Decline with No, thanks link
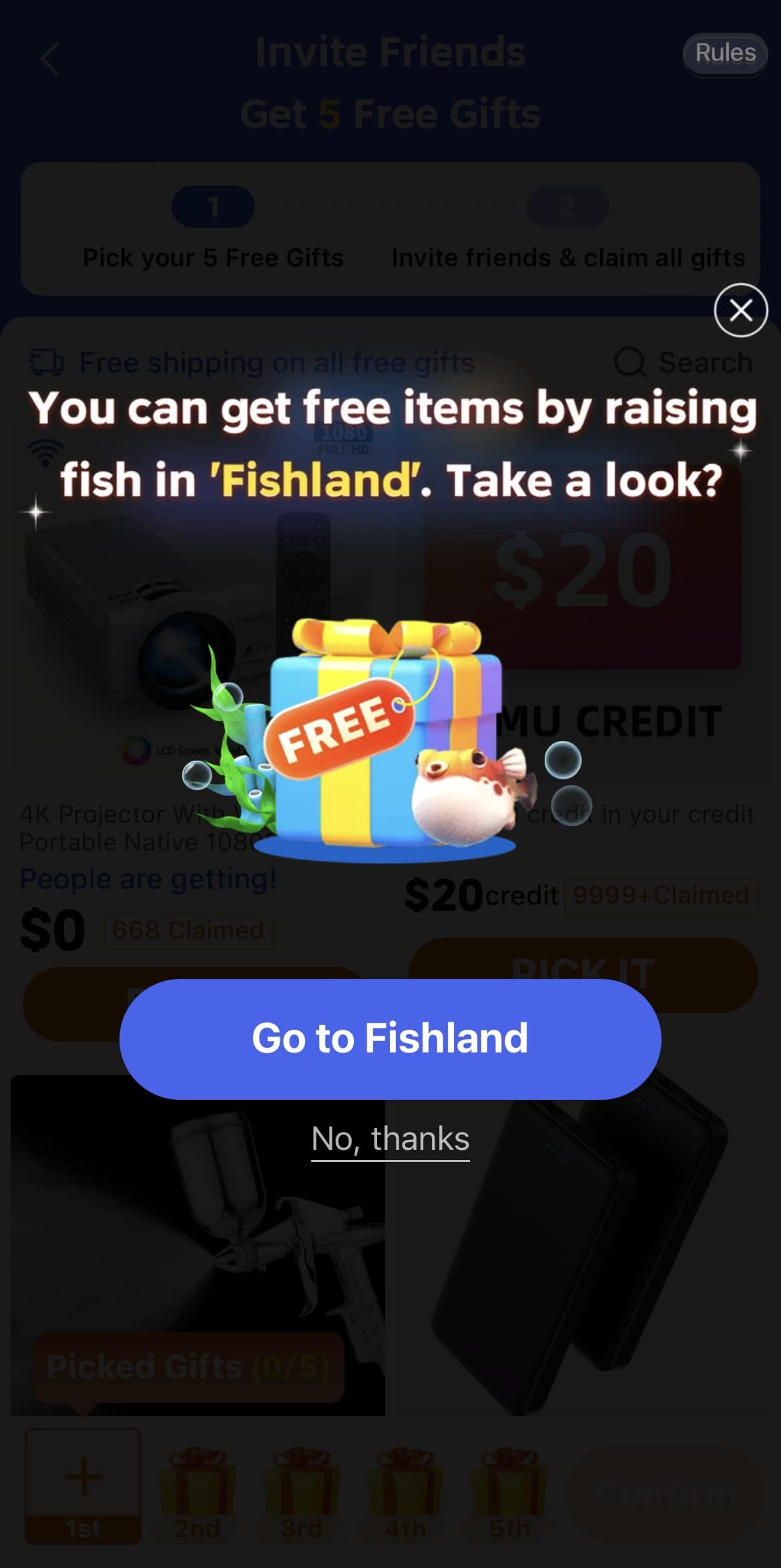The image size is (781, 1568). tap(390, 1139)
